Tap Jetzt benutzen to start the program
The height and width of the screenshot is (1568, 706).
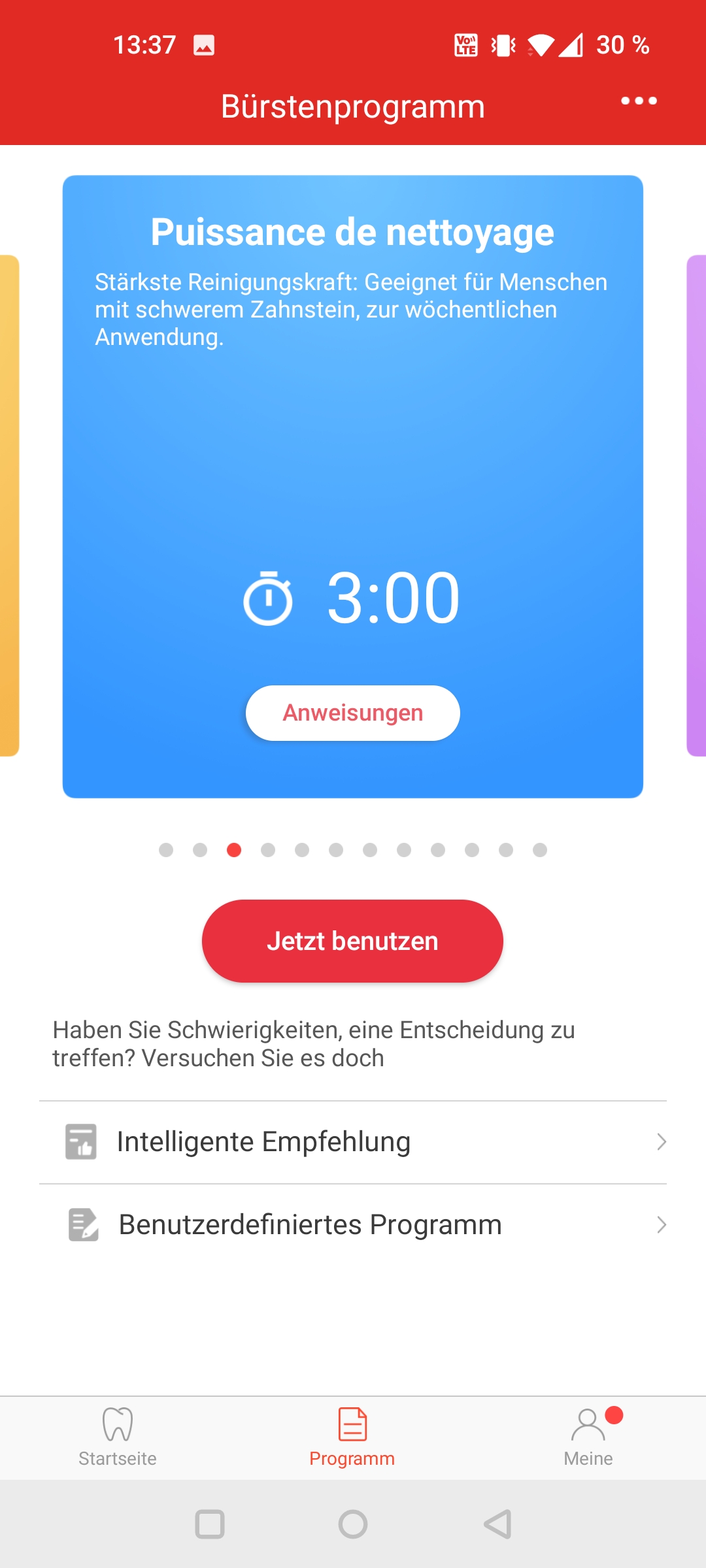pyautogui.click(x=352, y=941)
